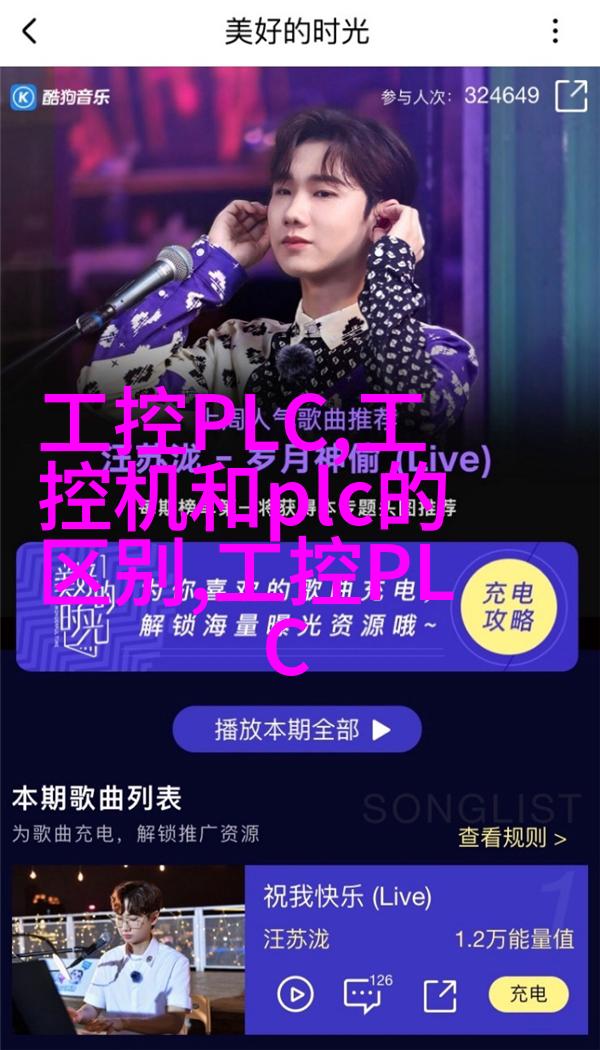Play the song 祝我快乐 (Live)
Viewport: 600px width, 1050px height.
tap(295, 993)
